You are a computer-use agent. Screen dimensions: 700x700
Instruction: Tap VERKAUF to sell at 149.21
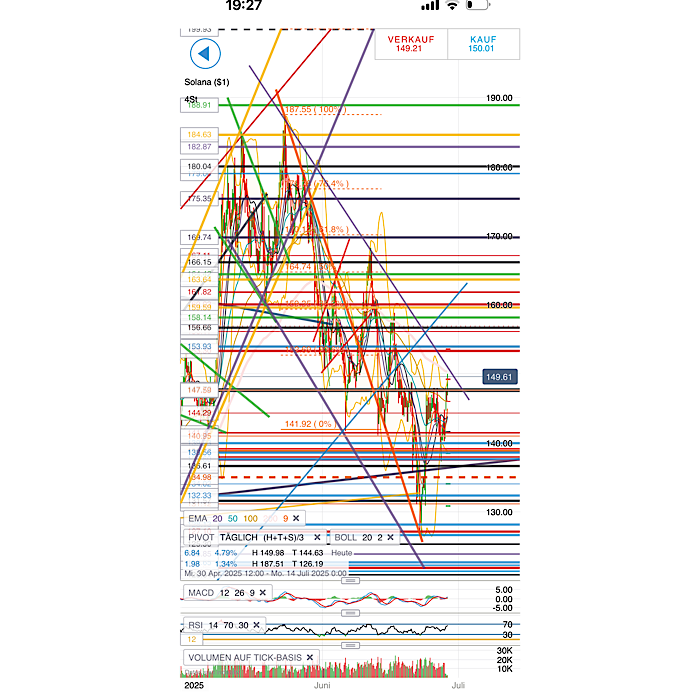[408, 43]
